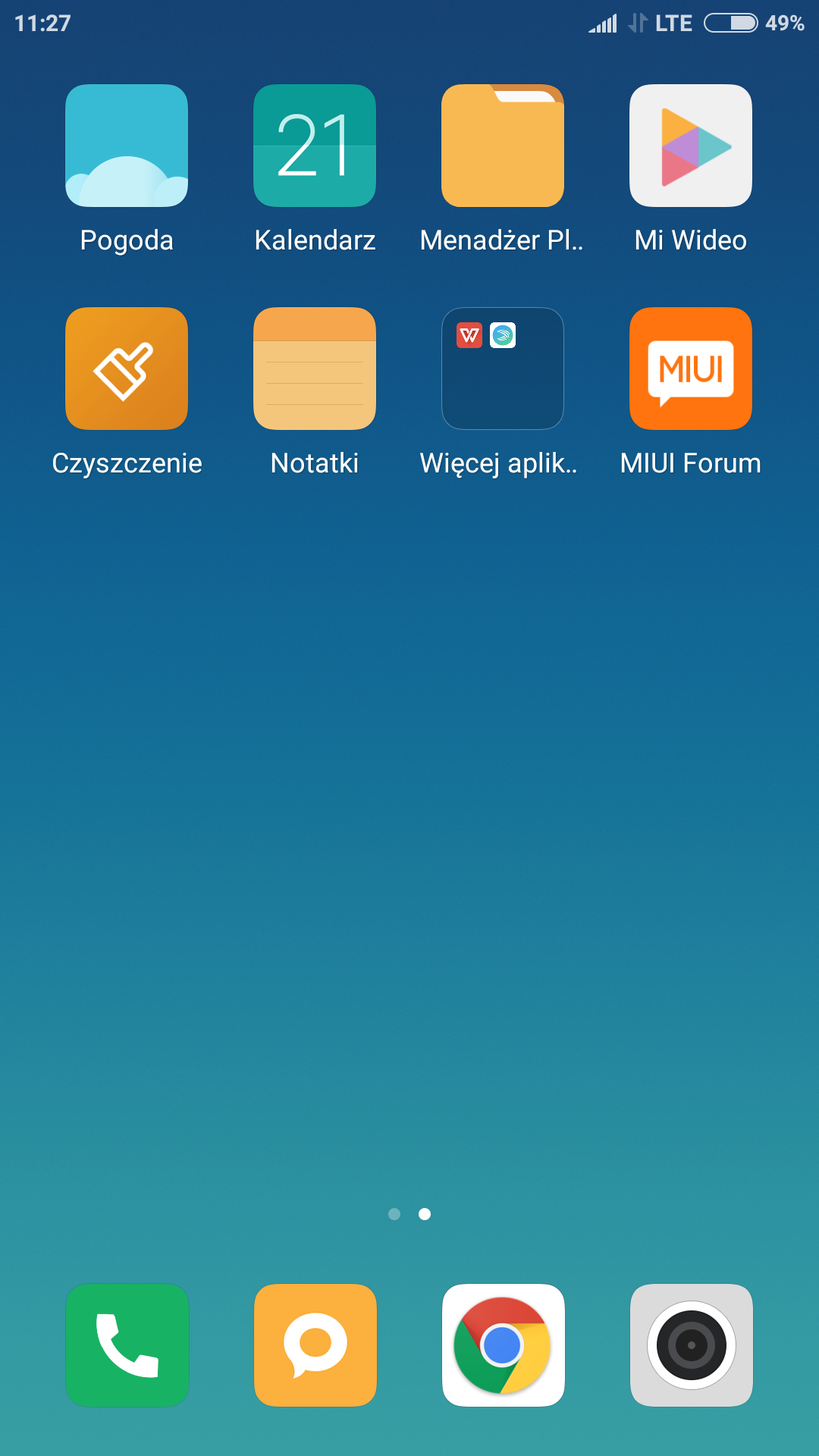This screenshot has height=1456, width=819.
Task: Launch the MIUI Forum app
Action: pos(691,369)
